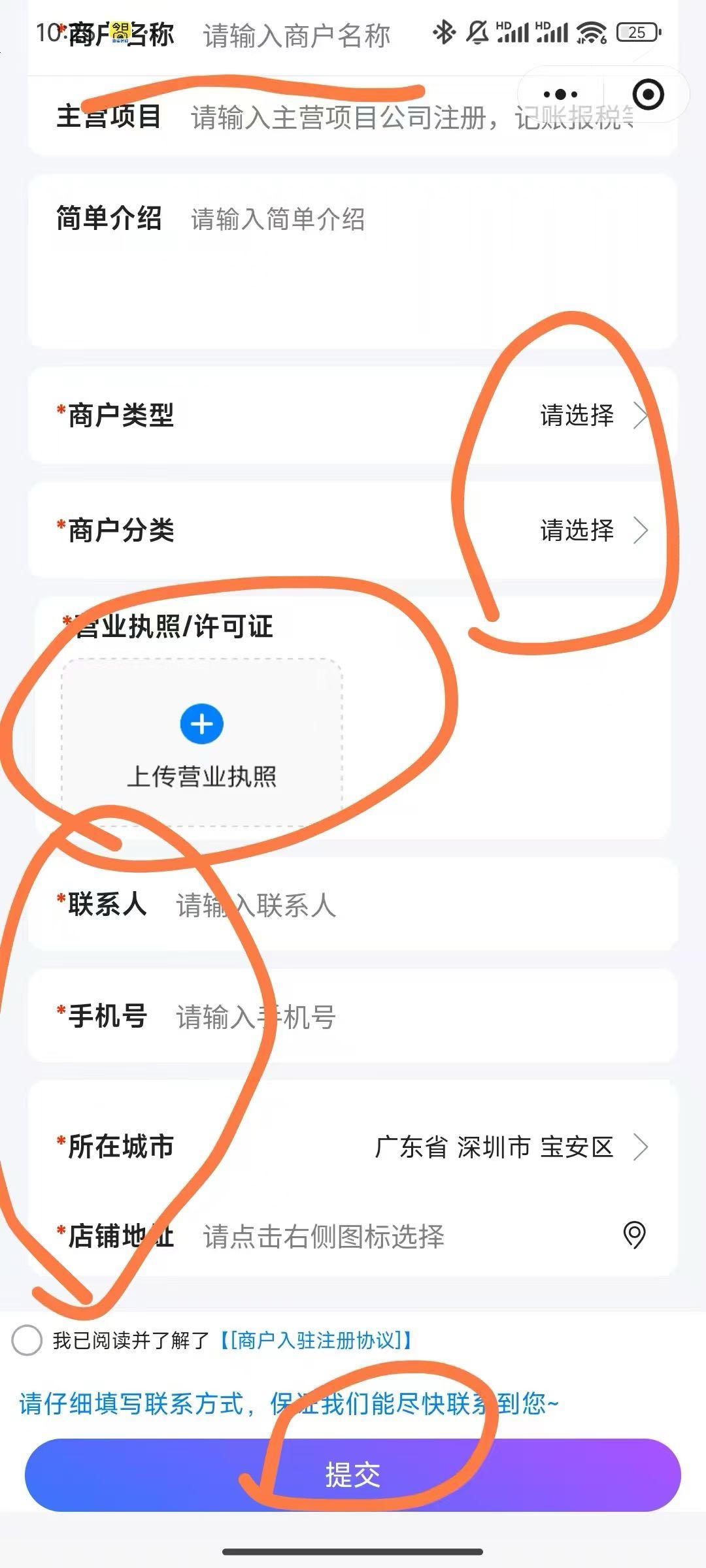The height and width of the screenshot is (1568, 706).
Task: Tap the plus icon to upload business license
Action: pos(201,724)
